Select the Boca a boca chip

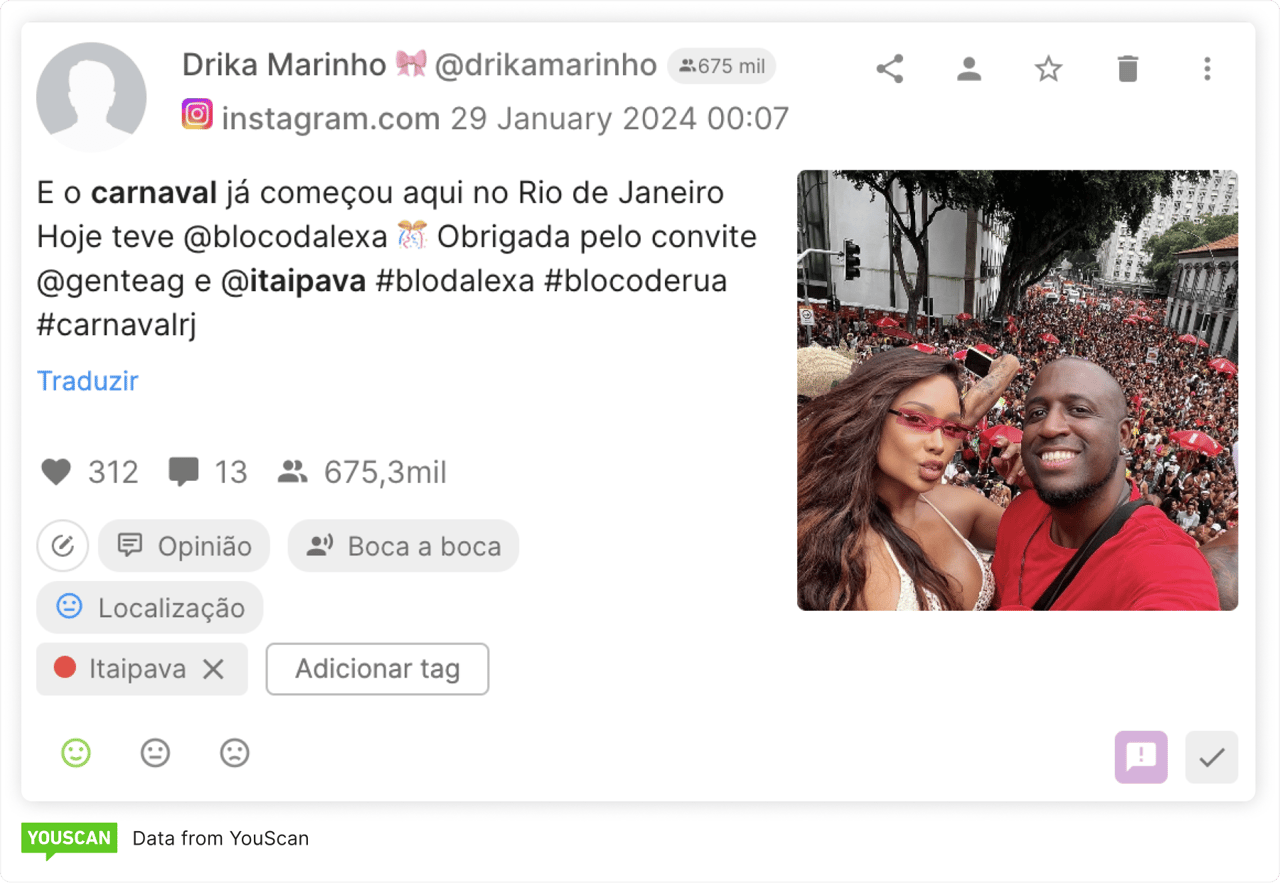coord(403,546)
